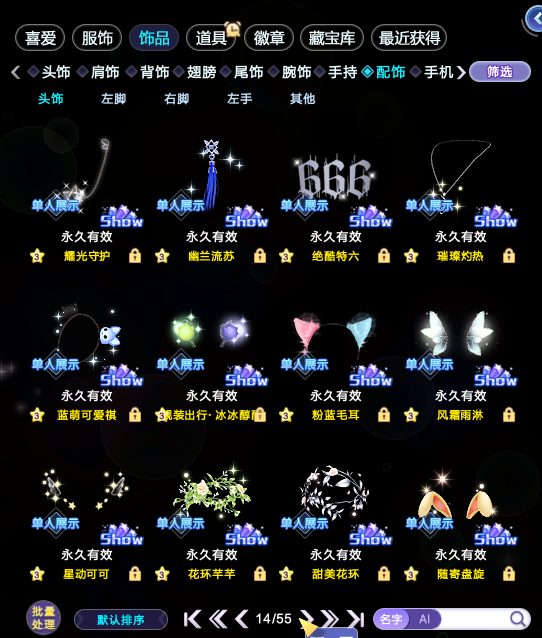Show the 最近获得 items

409,38
